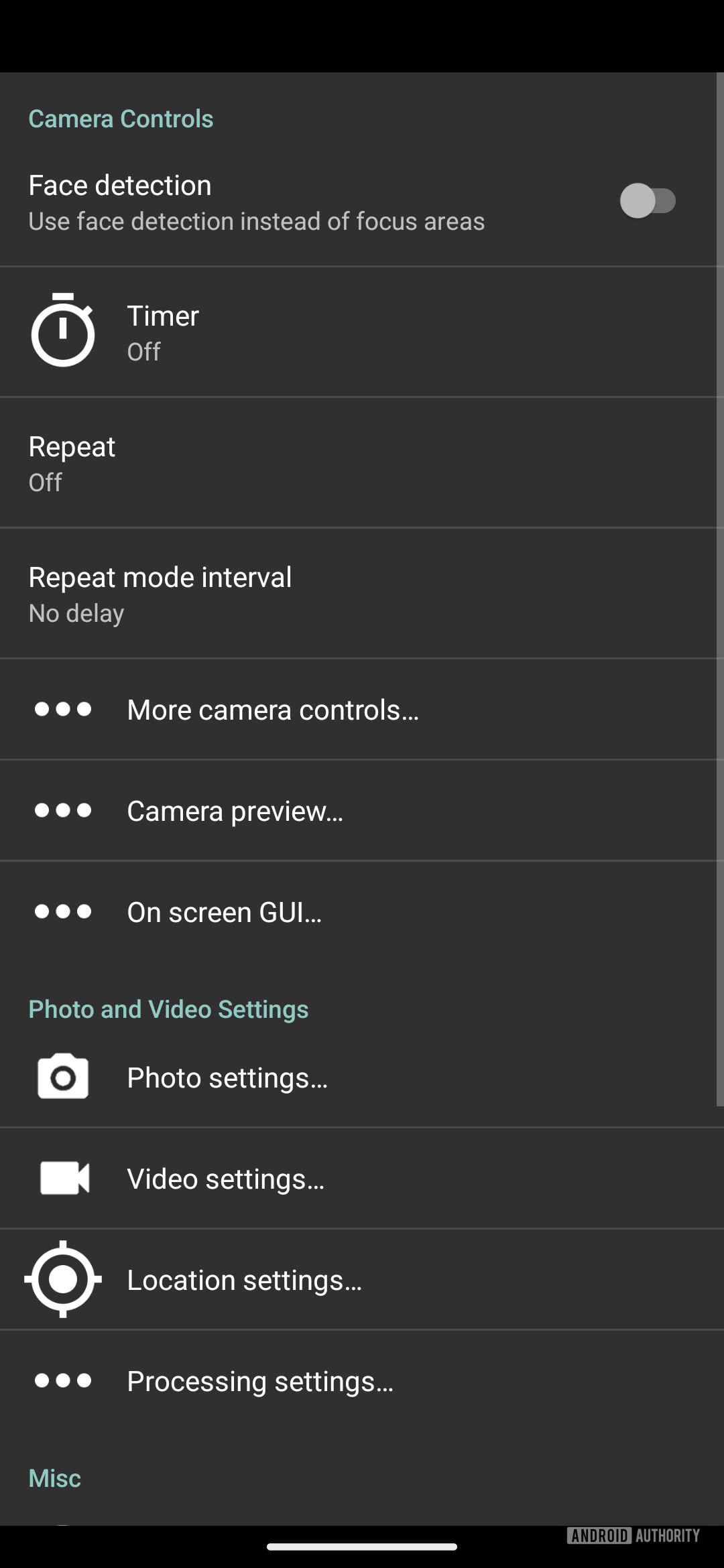Open More camera controls

[272, 710]
